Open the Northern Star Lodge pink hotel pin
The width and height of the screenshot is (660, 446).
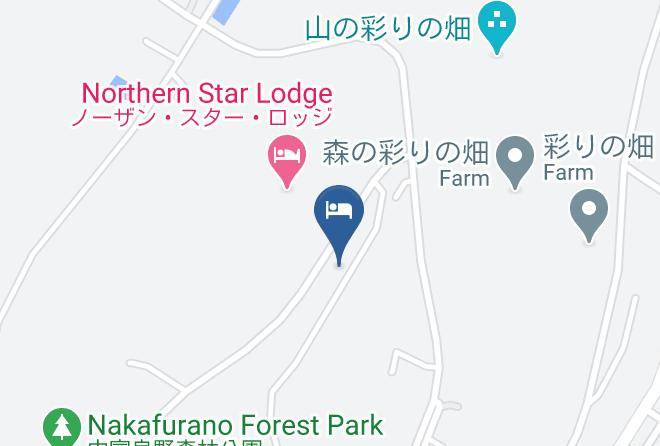click(x=287, y=158)
